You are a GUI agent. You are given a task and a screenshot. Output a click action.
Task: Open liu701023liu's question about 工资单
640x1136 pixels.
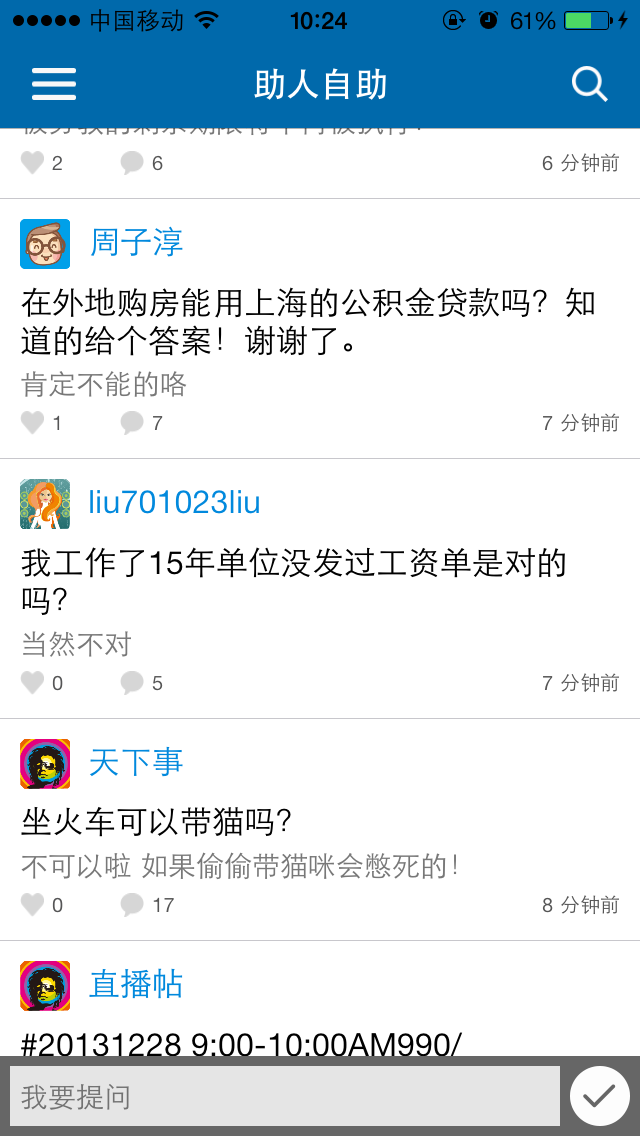click(294, 581)
